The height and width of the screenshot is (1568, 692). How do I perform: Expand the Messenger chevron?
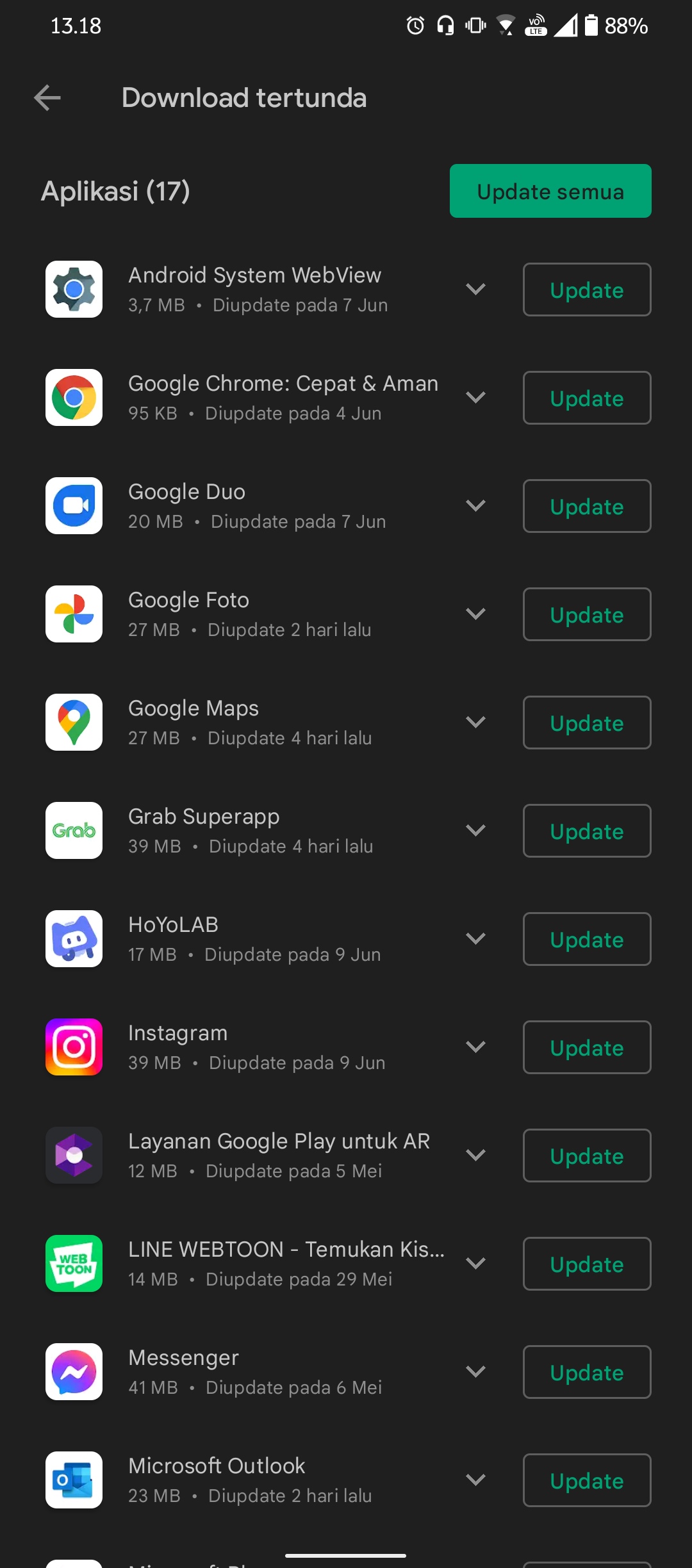(x=475, y=1372)
